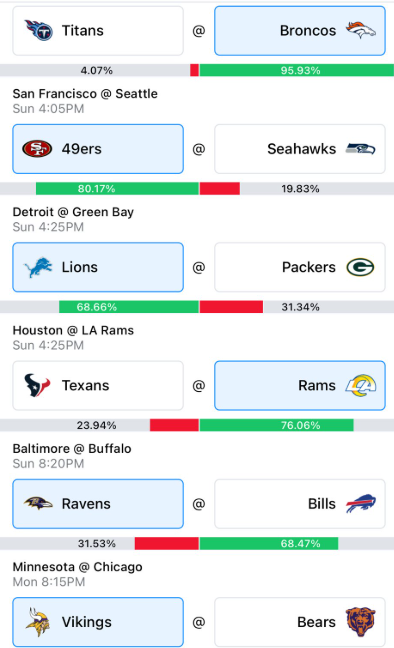394x648 pixels.
Task: Choose the 49ers over Seattle
Action: point(98,149)
